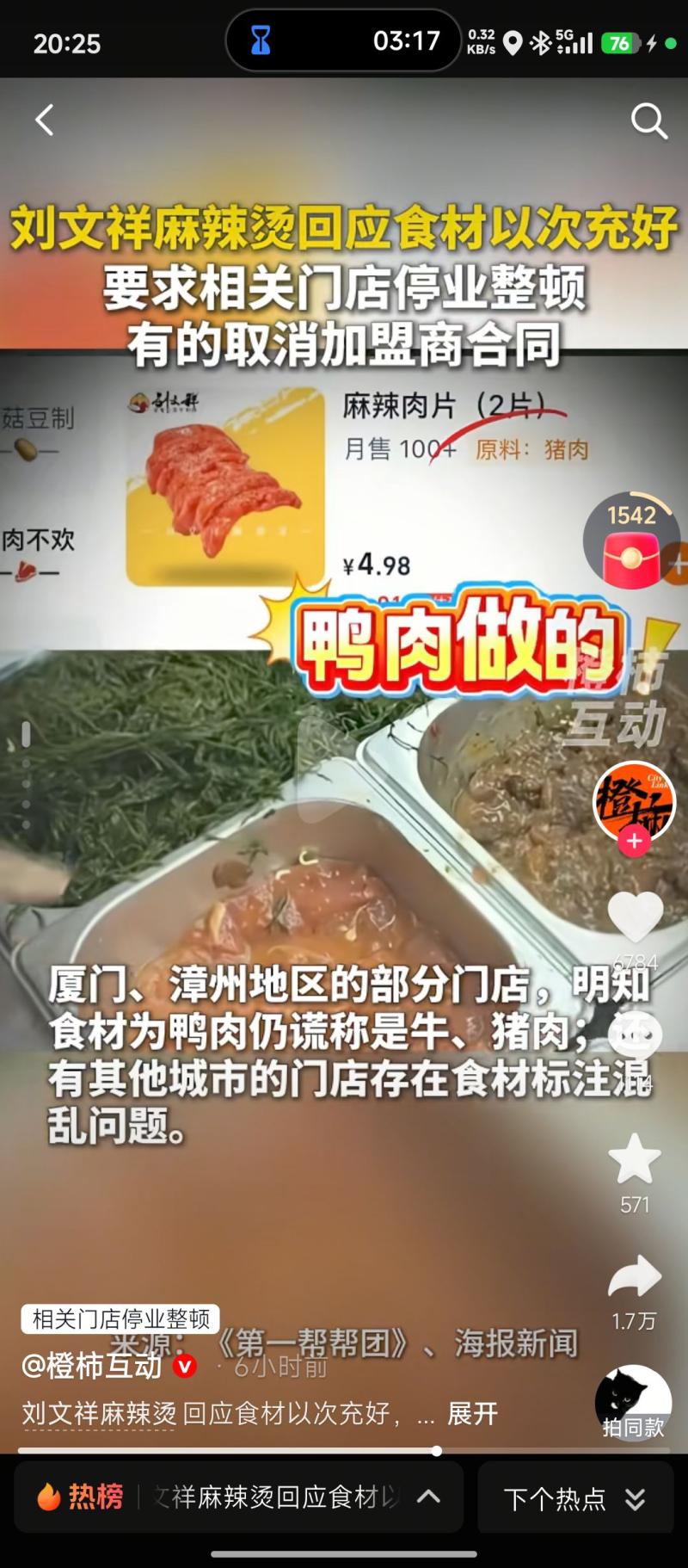Share the video with the arrow icon

point(635,1275)
